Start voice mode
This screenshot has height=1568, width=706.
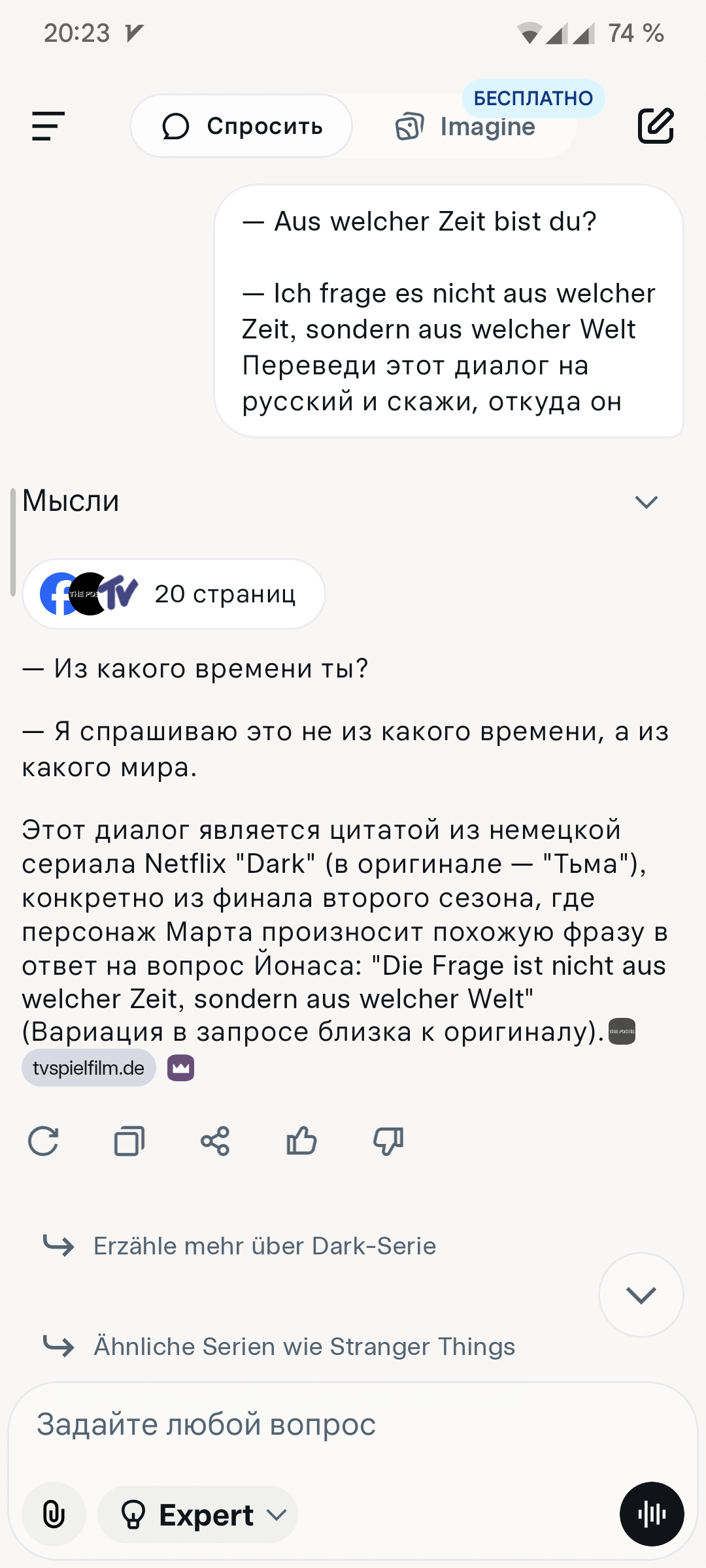coord(651,1514)
